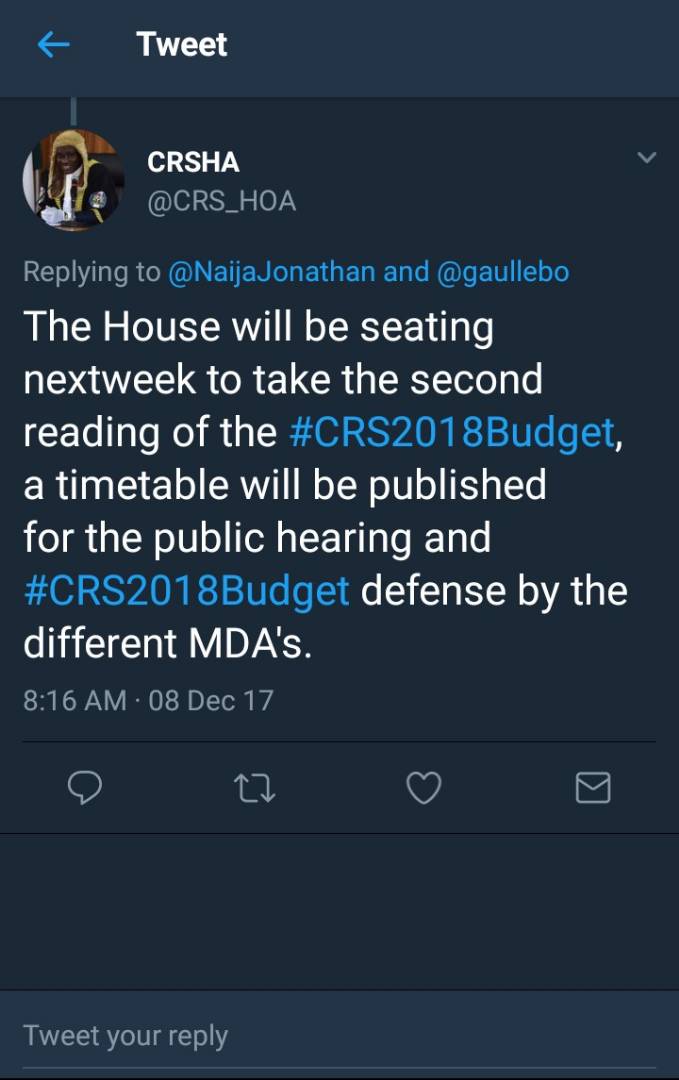Retweet this tweet
The image size is (679, 1080).
click(x=254, y=788)
